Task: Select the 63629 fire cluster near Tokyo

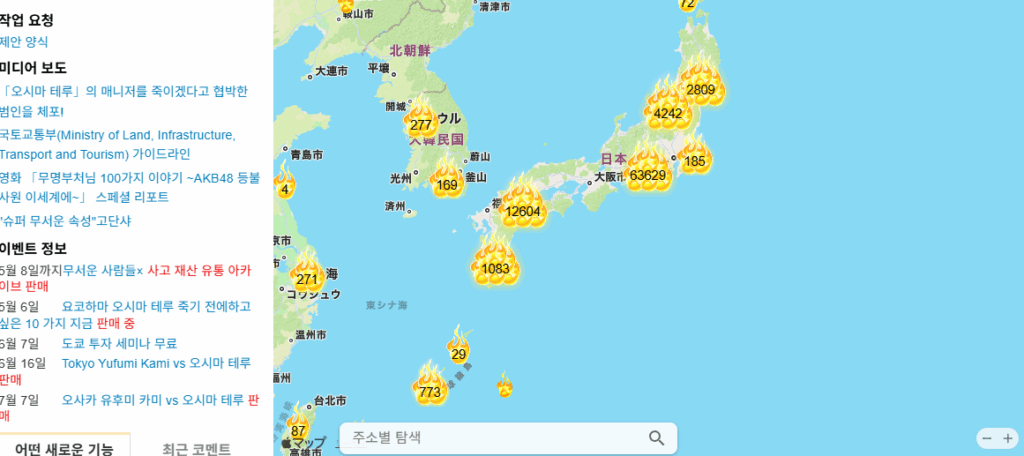Action: click(x=647, y=173)
